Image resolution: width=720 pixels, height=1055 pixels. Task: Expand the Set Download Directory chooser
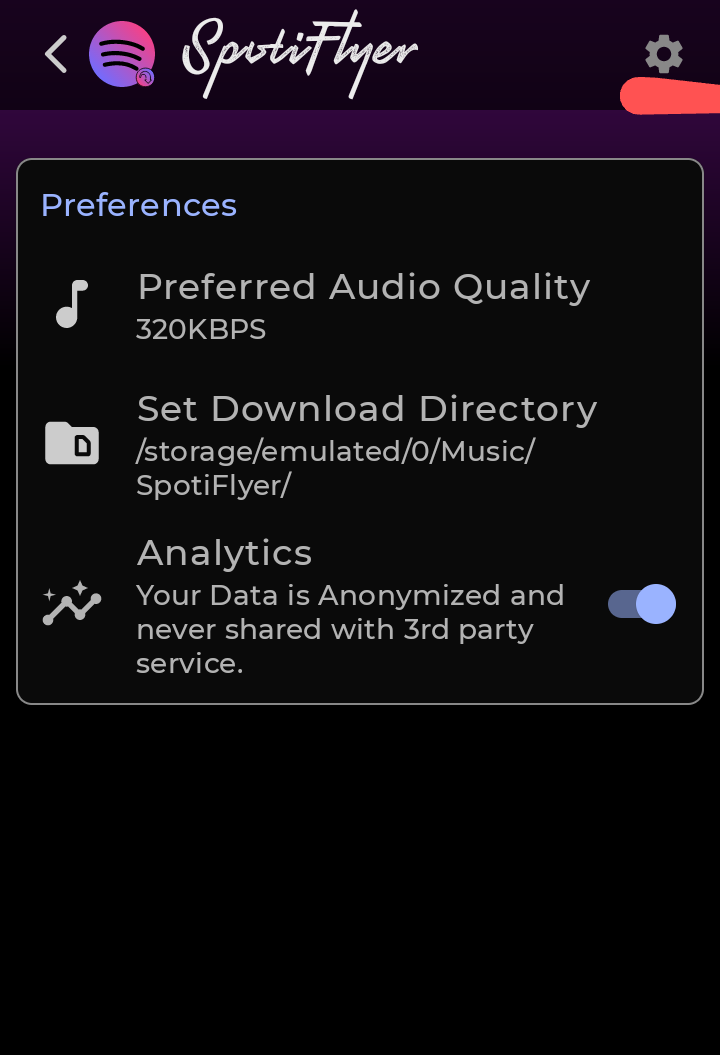tap(366, 408)
